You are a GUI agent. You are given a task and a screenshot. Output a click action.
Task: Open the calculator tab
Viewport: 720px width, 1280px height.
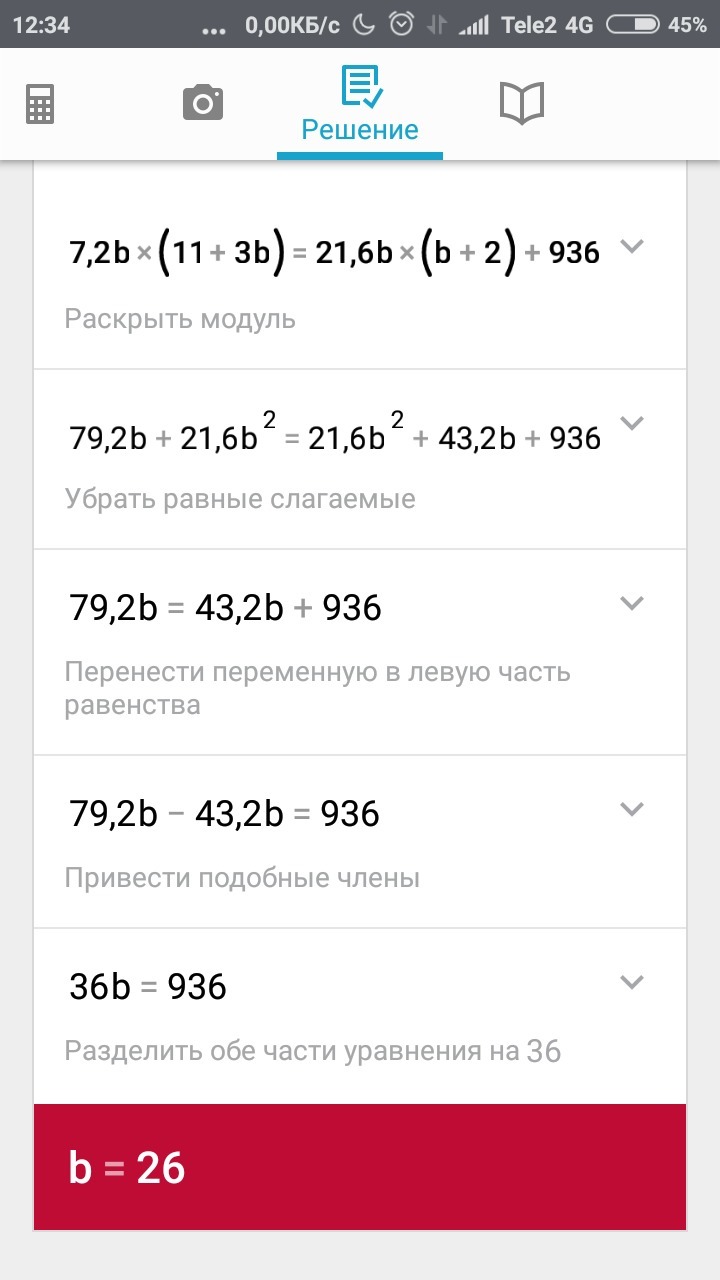[x=40, y=103]
